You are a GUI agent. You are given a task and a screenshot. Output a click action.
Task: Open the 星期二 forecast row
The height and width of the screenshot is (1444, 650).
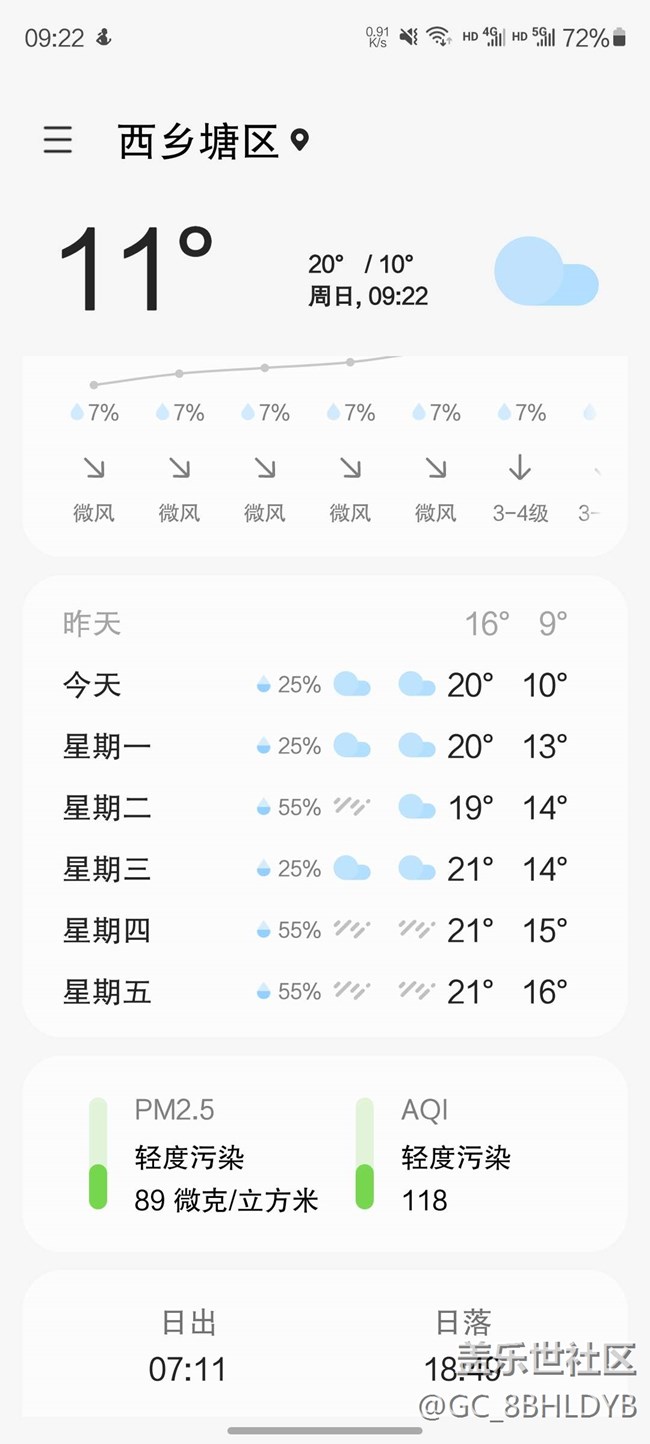point(325,807)
